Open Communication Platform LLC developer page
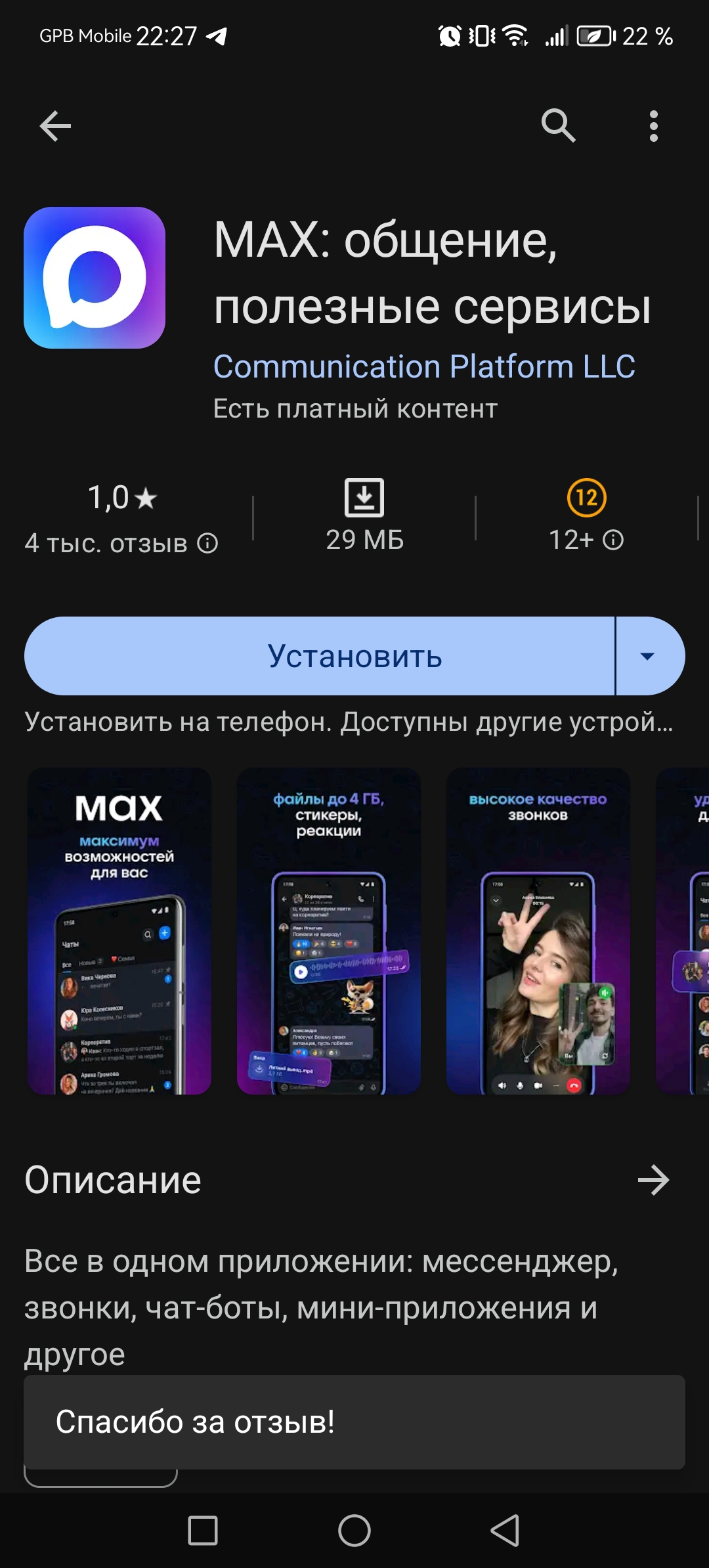Screen dimensions: 709x1568 424,366
